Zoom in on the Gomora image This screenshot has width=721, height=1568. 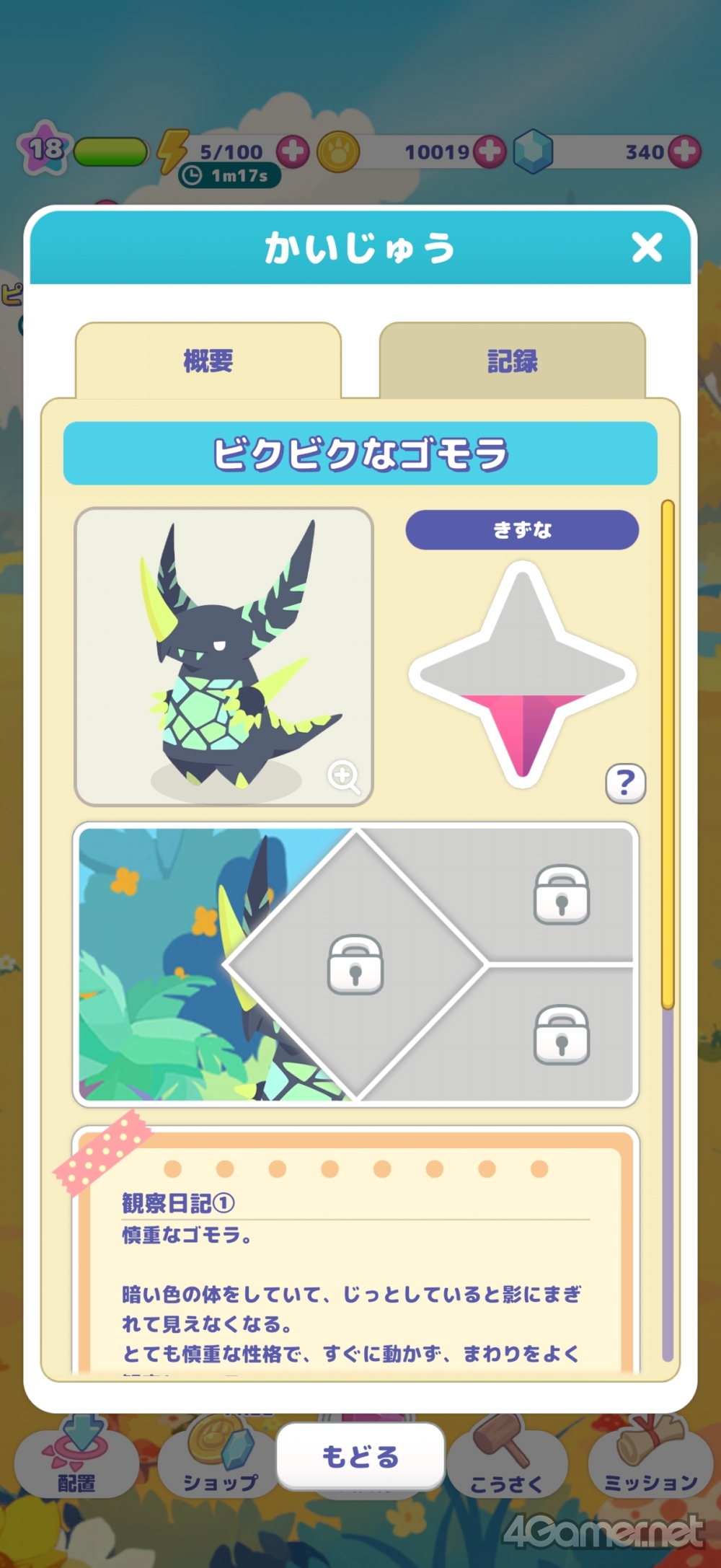344,777
